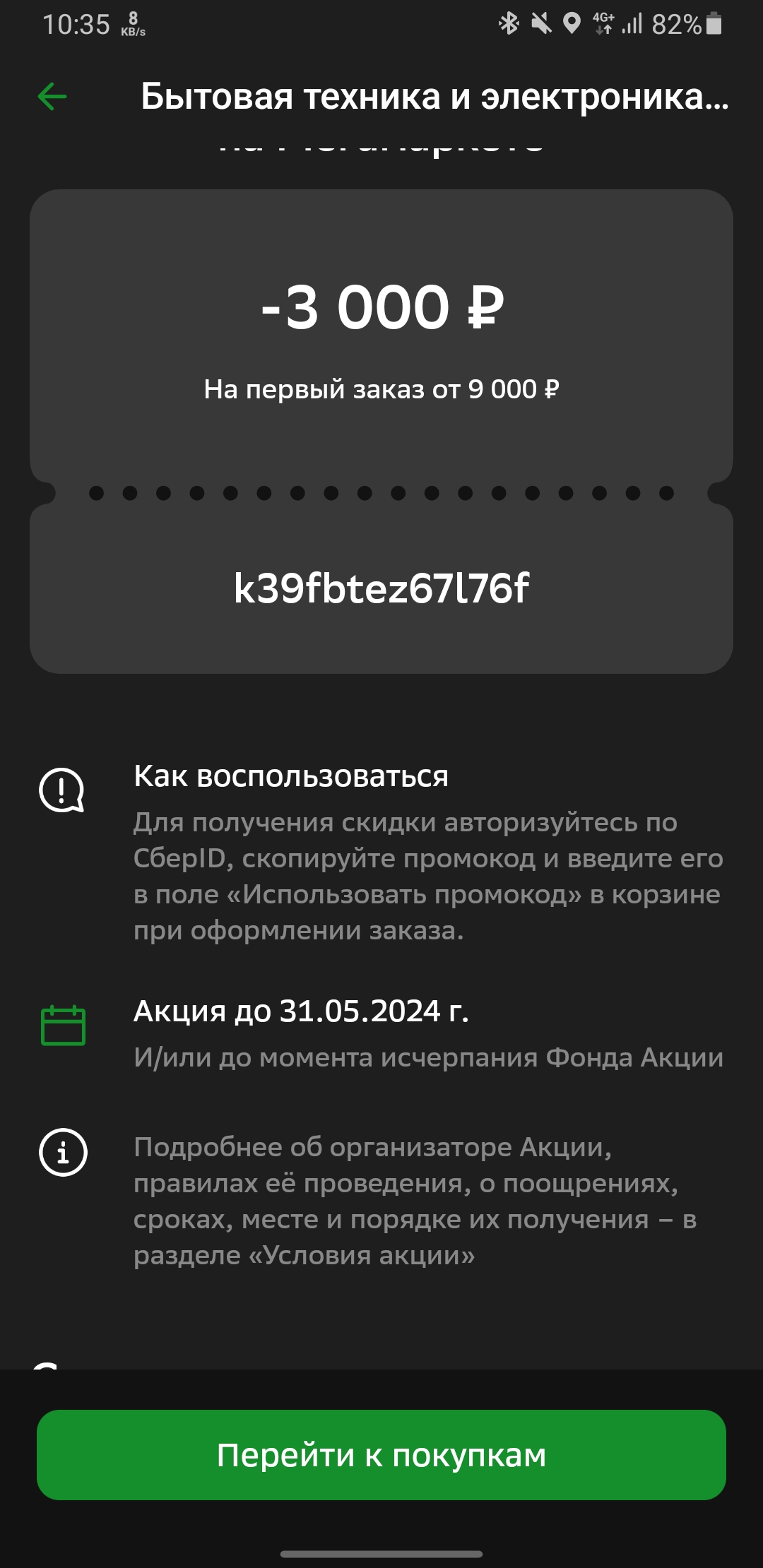Tap the «Перейти к покупкам» button
The height and width of the screenshot is (1568, 763).
click(x=381, y=1455)
